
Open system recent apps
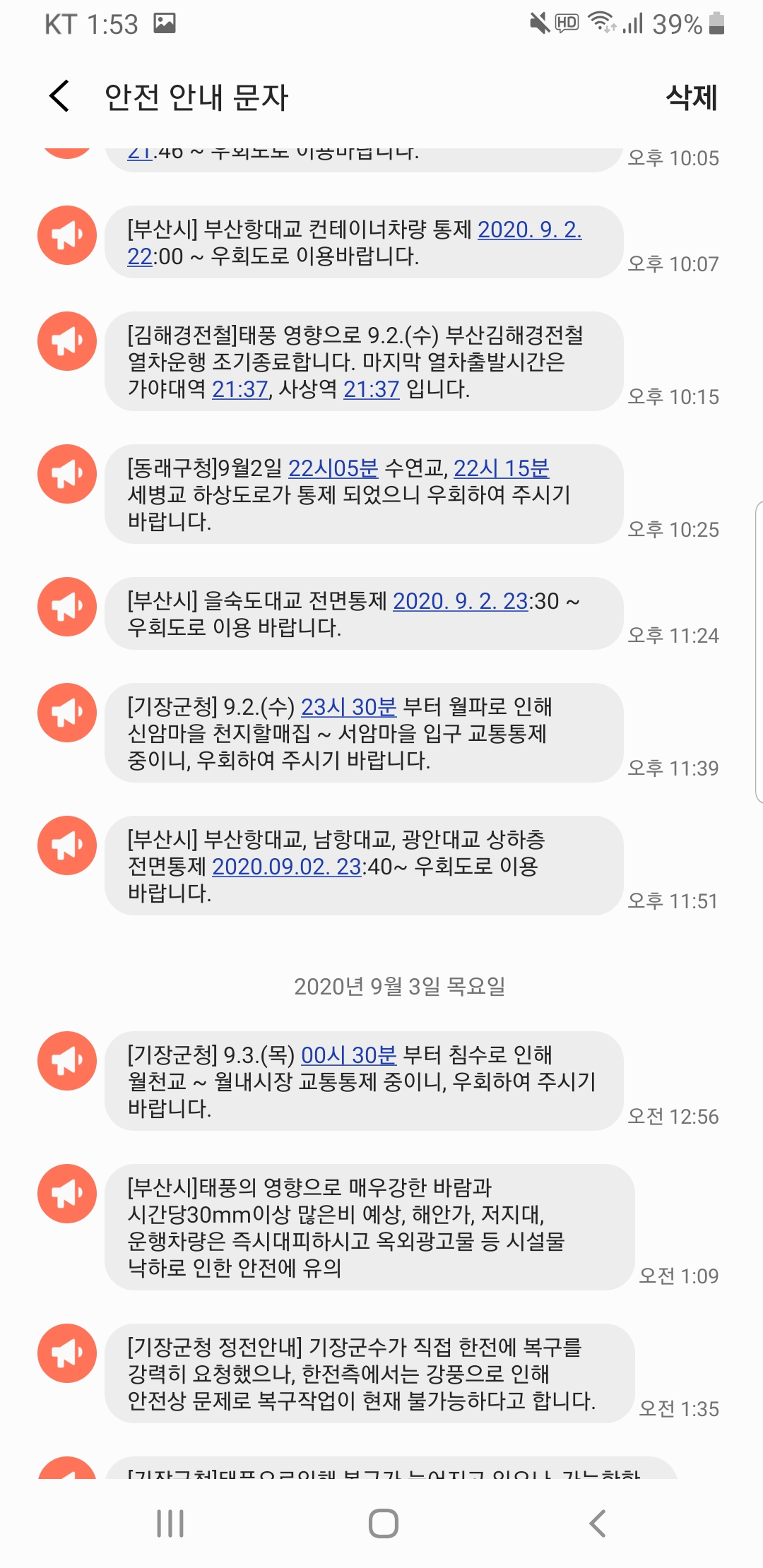point(170,1524)
